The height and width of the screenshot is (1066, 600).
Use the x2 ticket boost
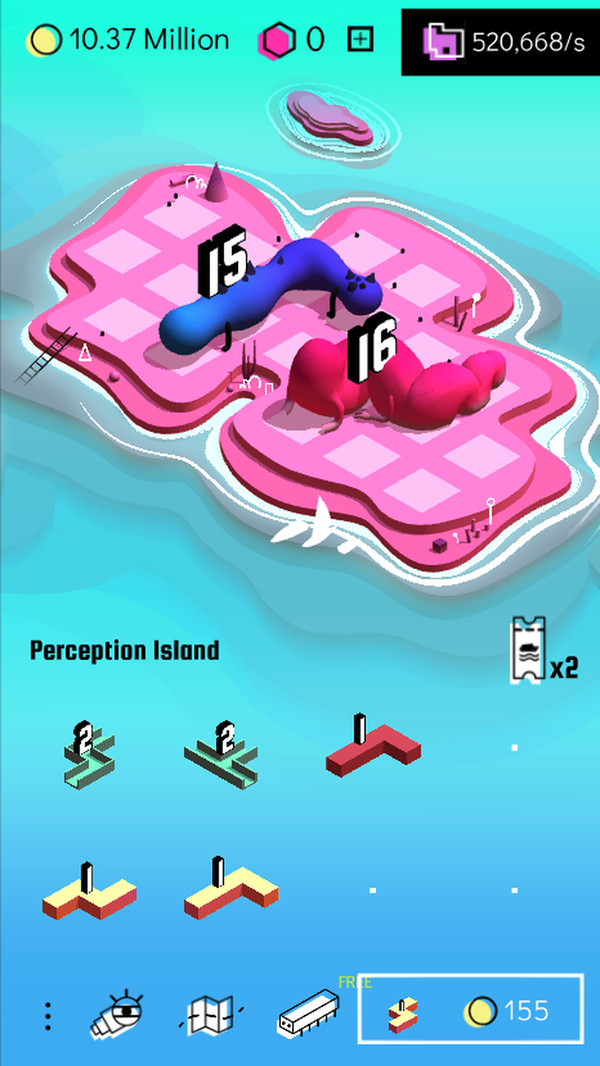[x=540, y=652]
